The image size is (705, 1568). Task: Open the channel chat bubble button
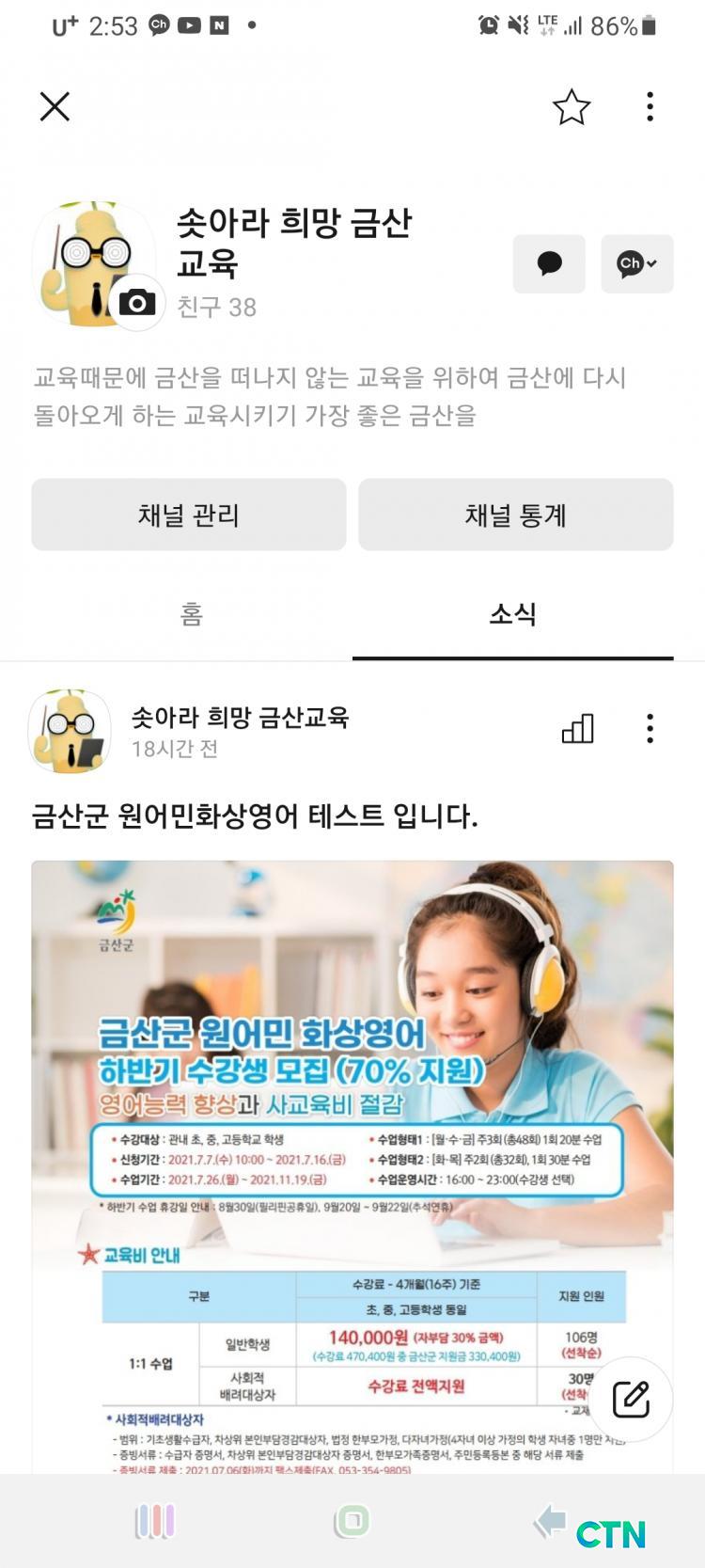(549, 263)
